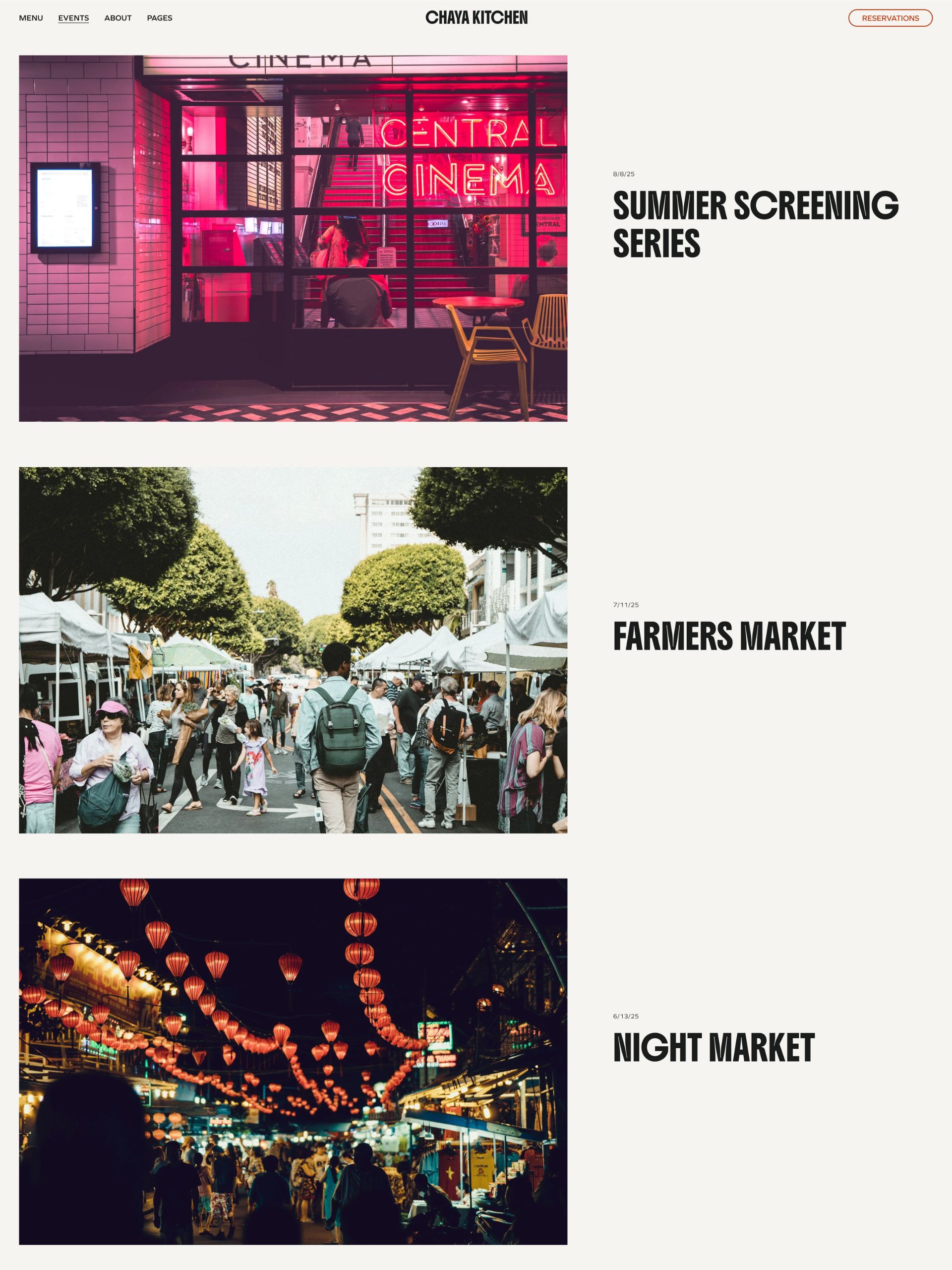Open the Menu navigation link
The height and width of the screenshot is (1270, 952).
coord(31,18)
